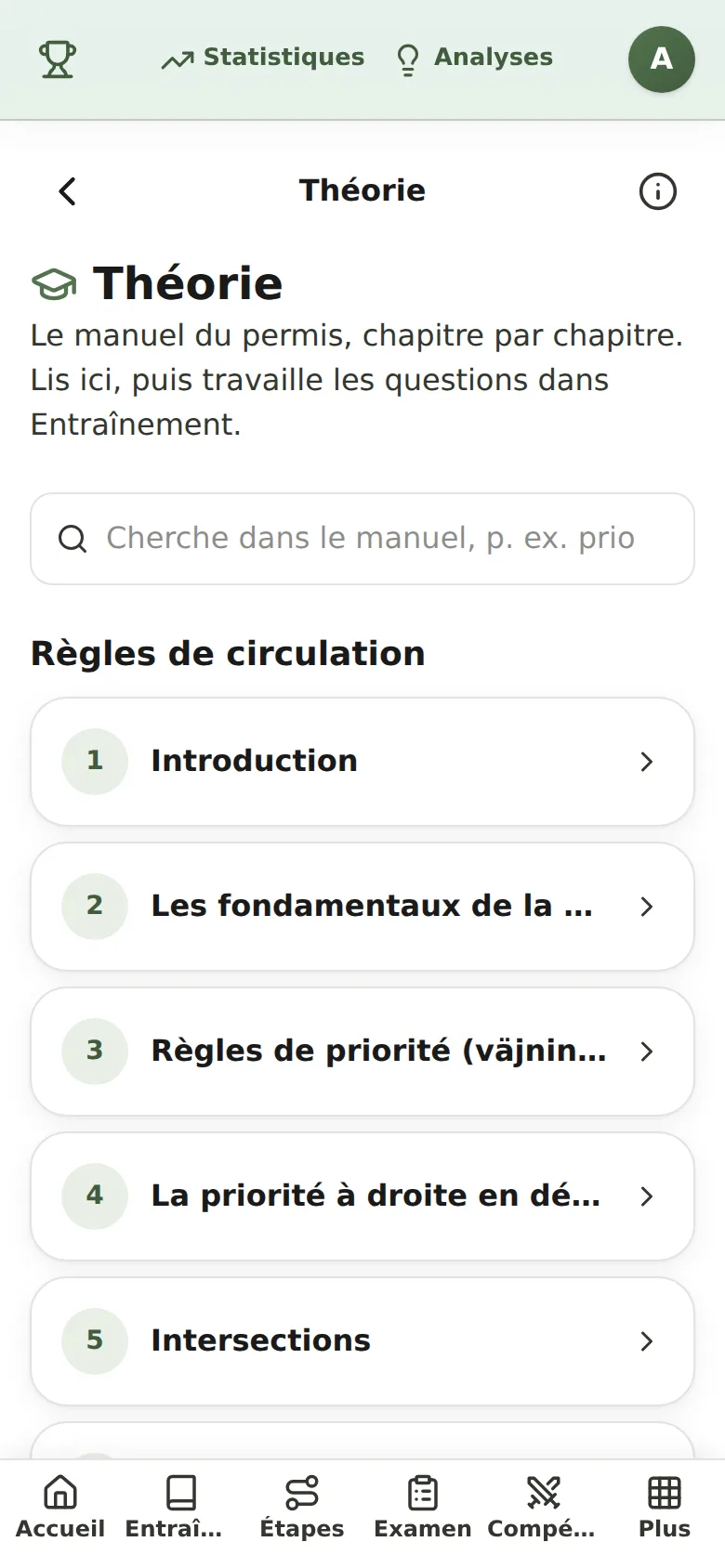Open the profile avatar A
Screen dimensions: 725x1568
click(x=662, y=59)
